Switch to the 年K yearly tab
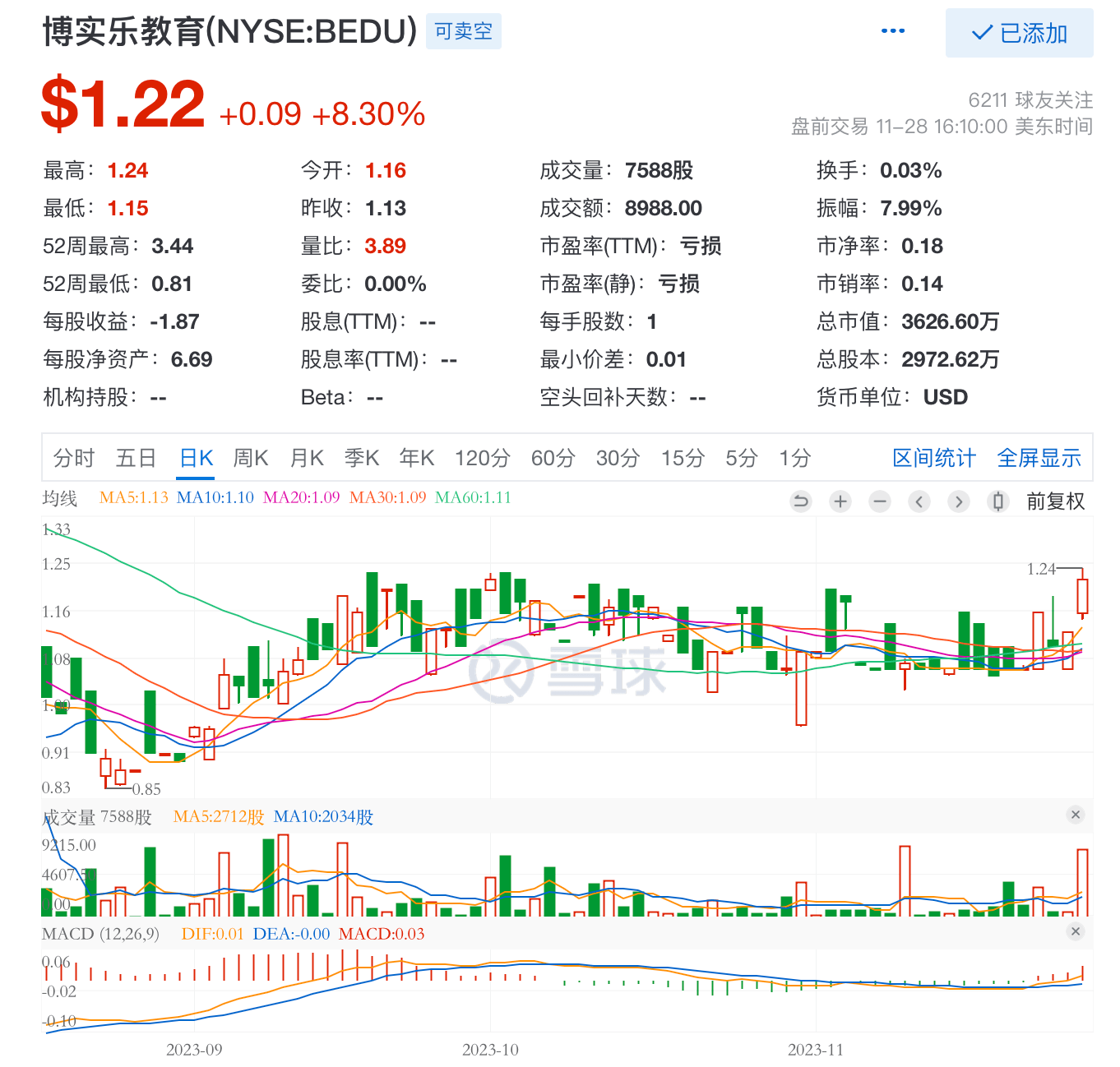The image size is (1120, 1067). pyautogui.click(x=417, y=458)
